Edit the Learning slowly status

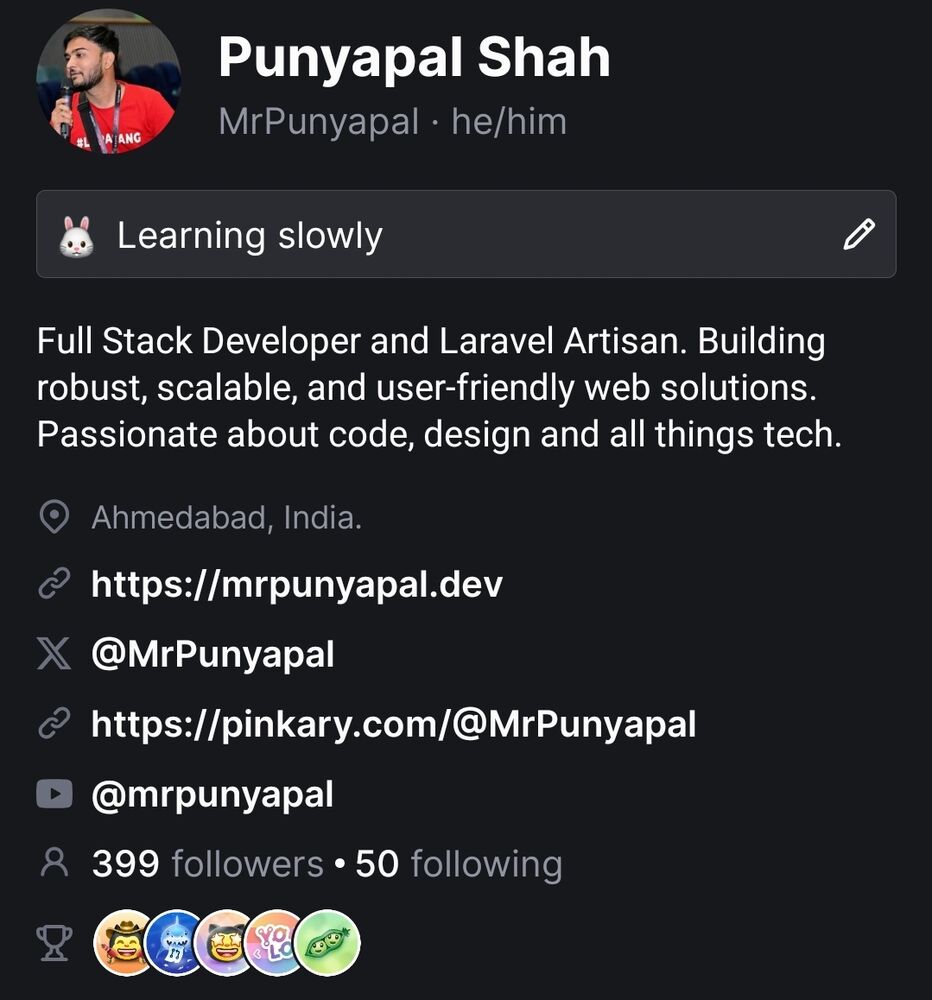tap(858, 234)
